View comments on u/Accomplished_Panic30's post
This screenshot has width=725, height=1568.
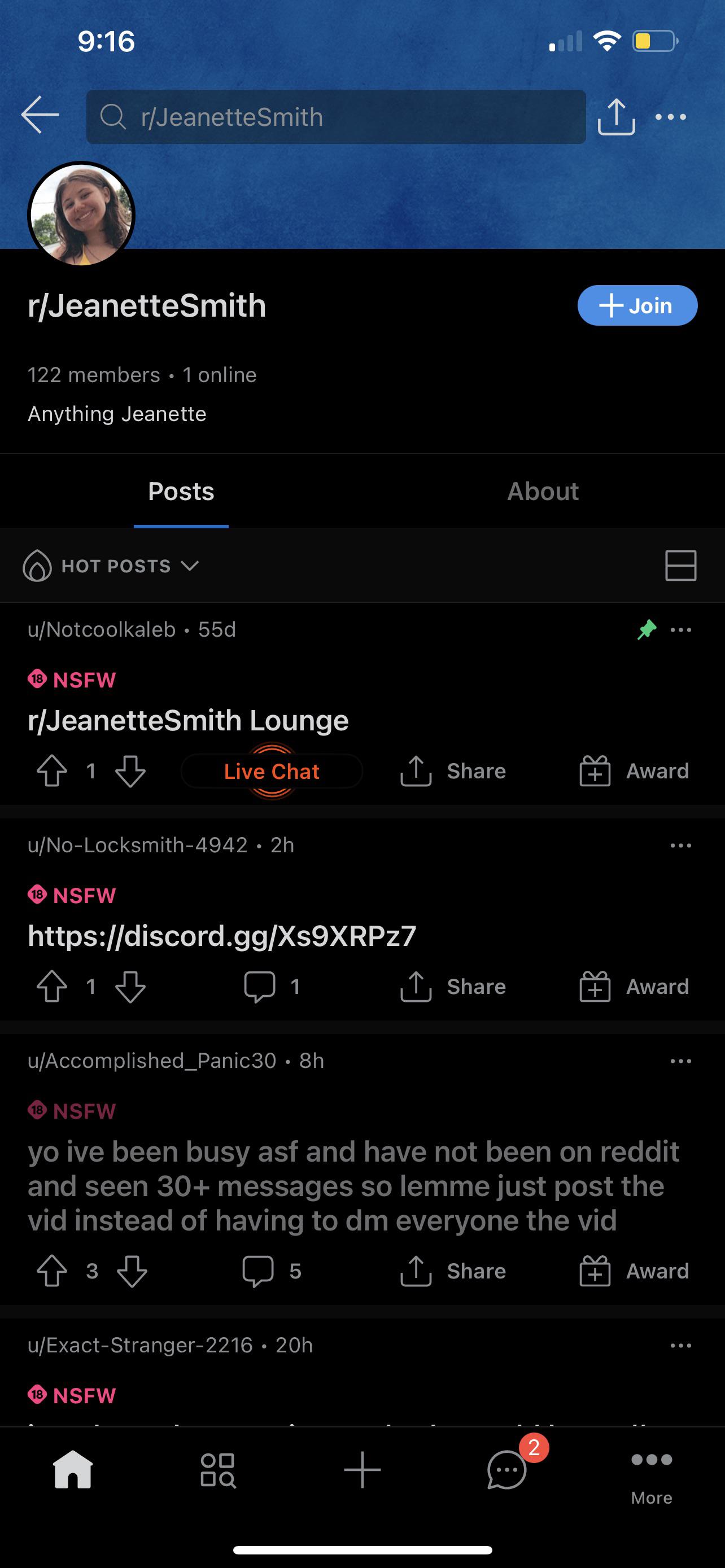pos(272,1271)
